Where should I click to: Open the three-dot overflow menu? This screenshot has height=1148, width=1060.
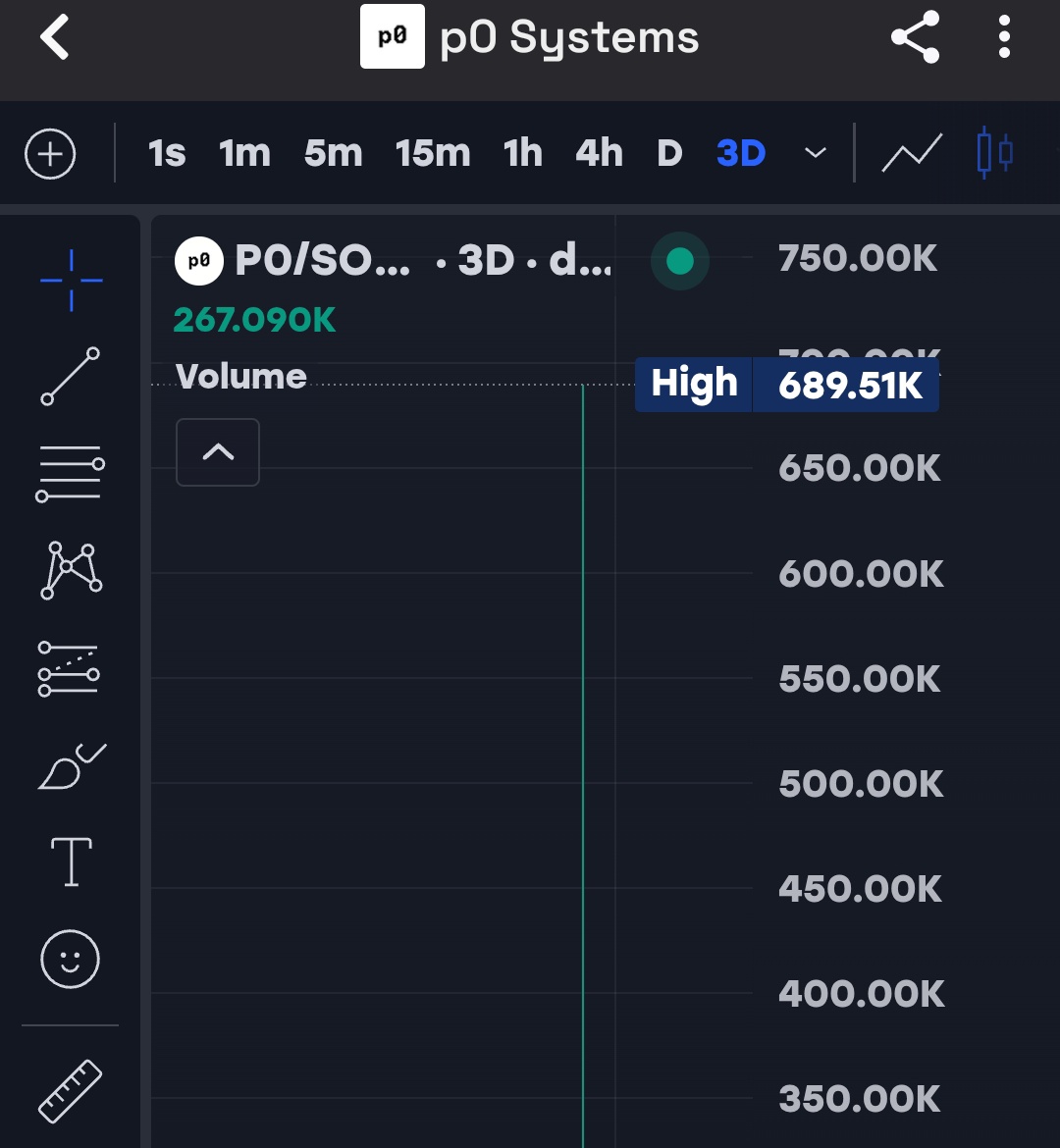pyautogui.click(x=1003, y=38)
